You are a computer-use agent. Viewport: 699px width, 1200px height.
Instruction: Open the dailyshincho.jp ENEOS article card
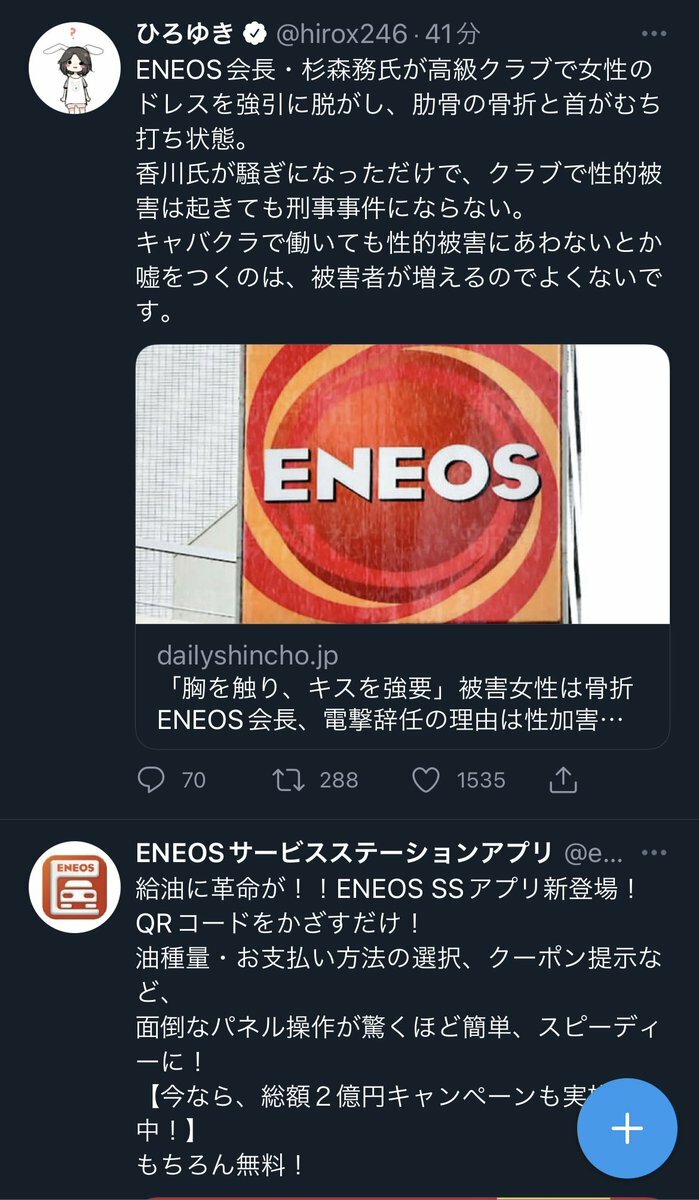point(402,545)
